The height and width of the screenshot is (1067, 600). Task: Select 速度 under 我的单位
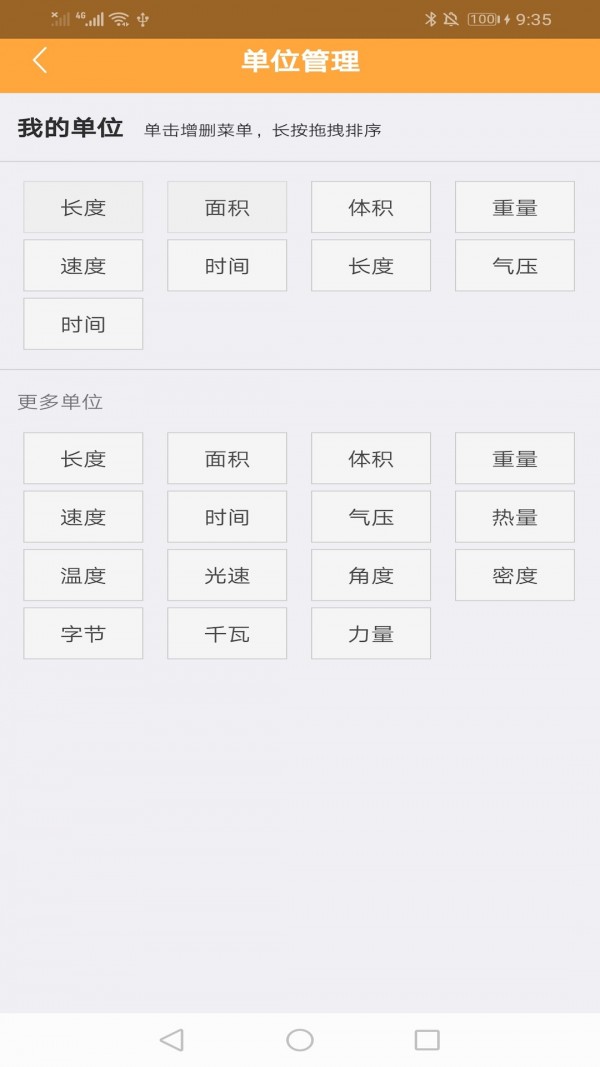pyautogui.click(x=83, y=265)
